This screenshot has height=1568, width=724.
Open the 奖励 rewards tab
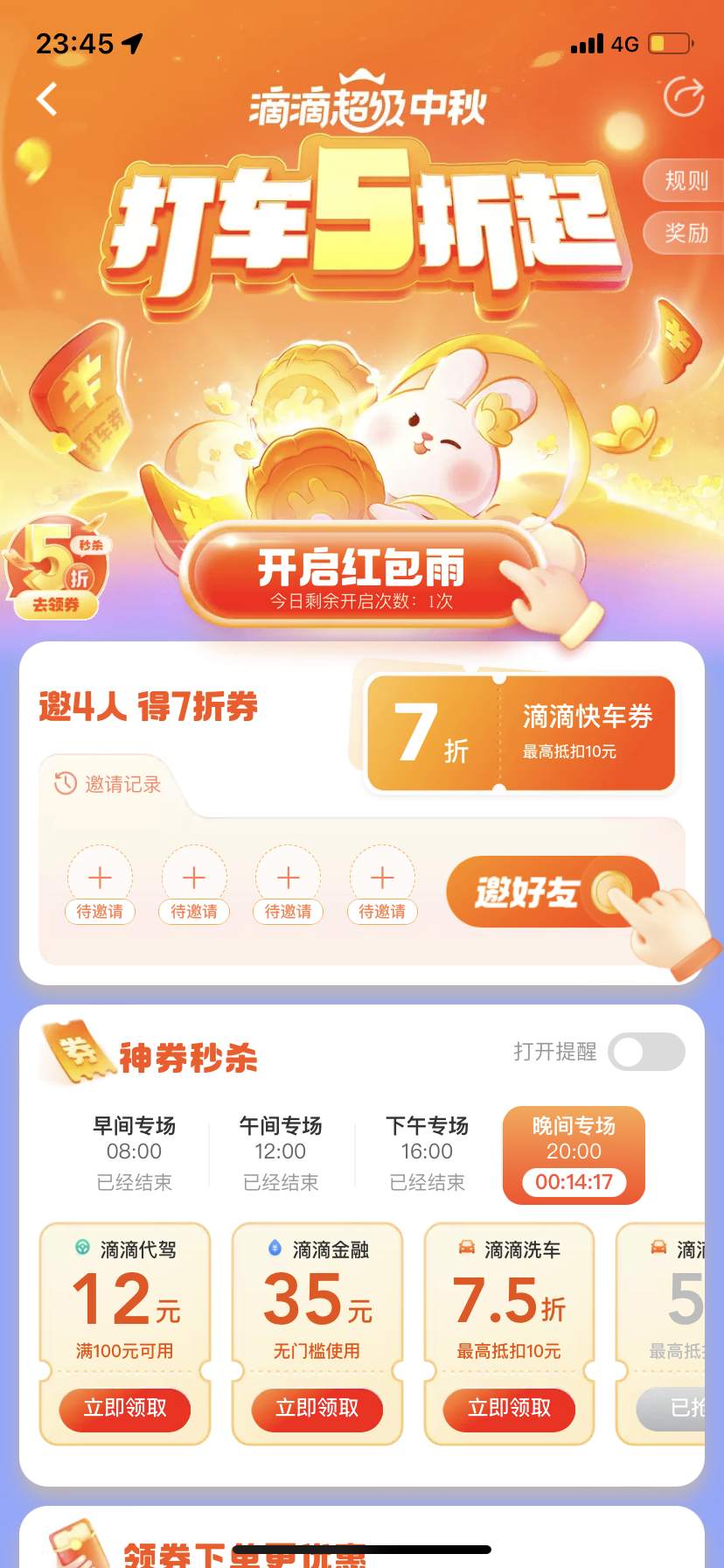[x=685, y=233]
